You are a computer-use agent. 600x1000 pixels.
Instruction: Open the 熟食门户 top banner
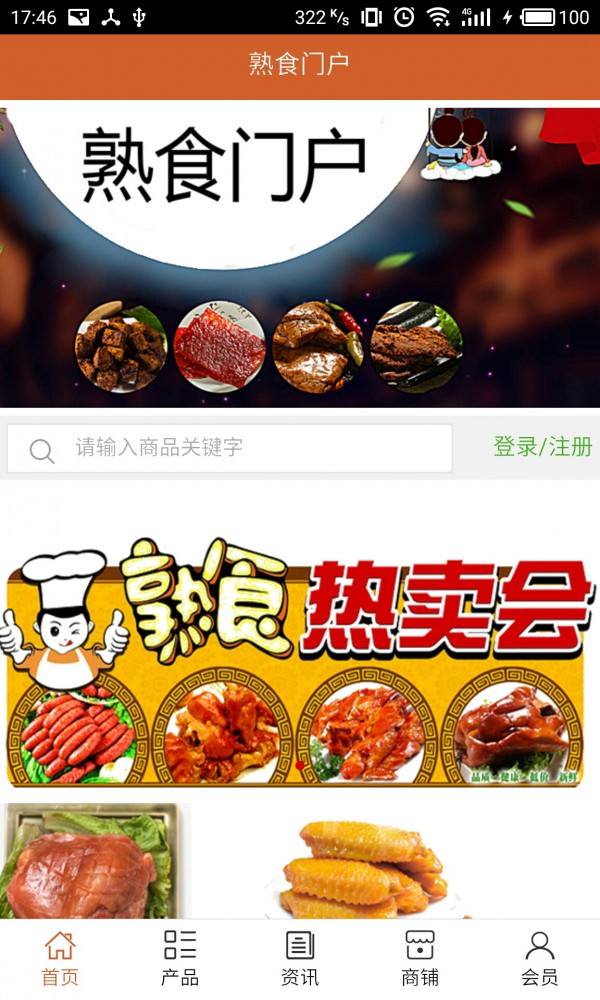coord(300,257)
